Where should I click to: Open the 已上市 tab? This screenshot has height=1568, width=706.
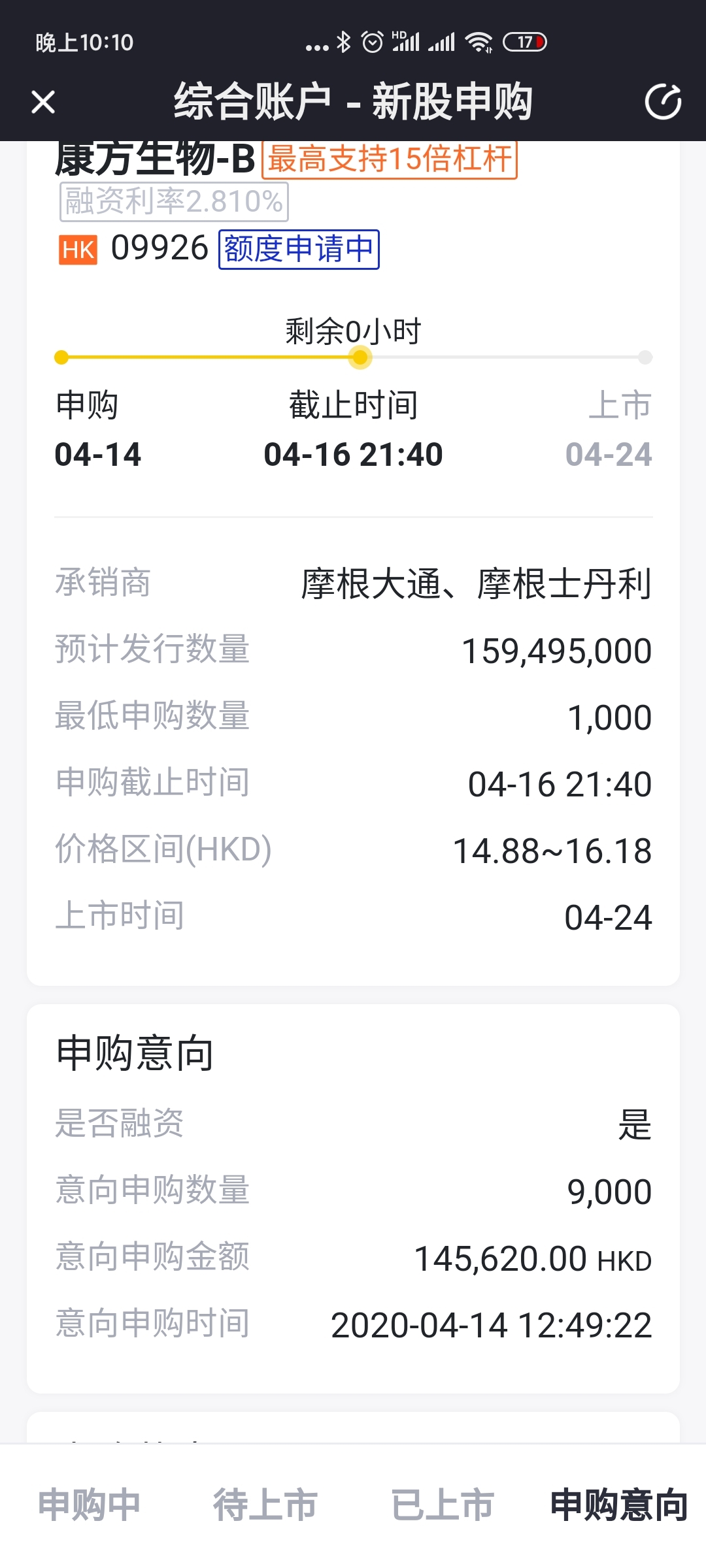click(x=442, y=1504)
